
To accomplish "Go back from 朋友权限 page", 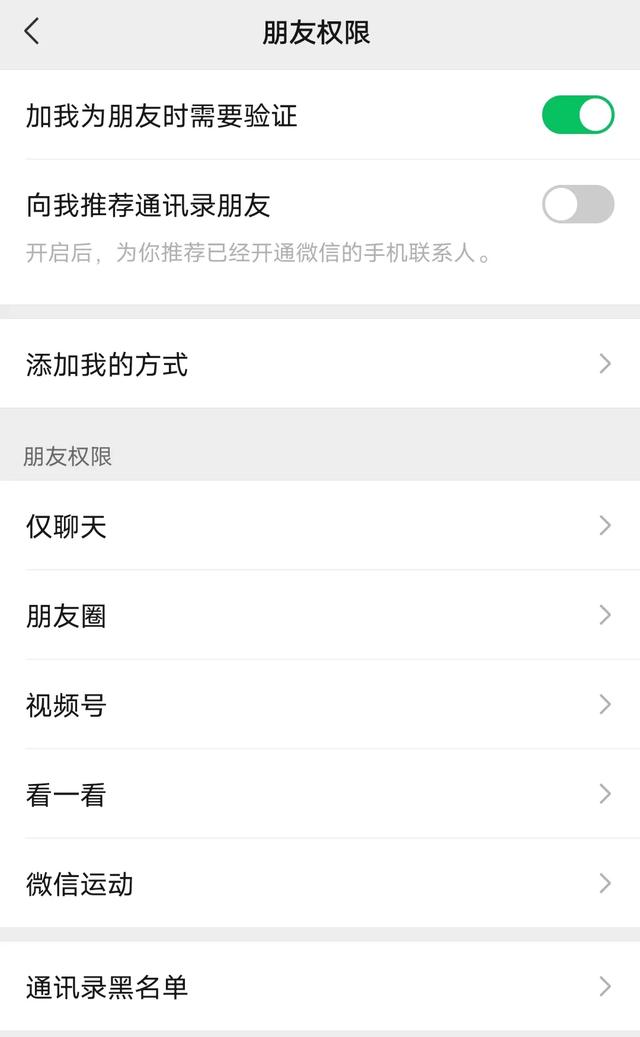I will [x=32, y=32].
